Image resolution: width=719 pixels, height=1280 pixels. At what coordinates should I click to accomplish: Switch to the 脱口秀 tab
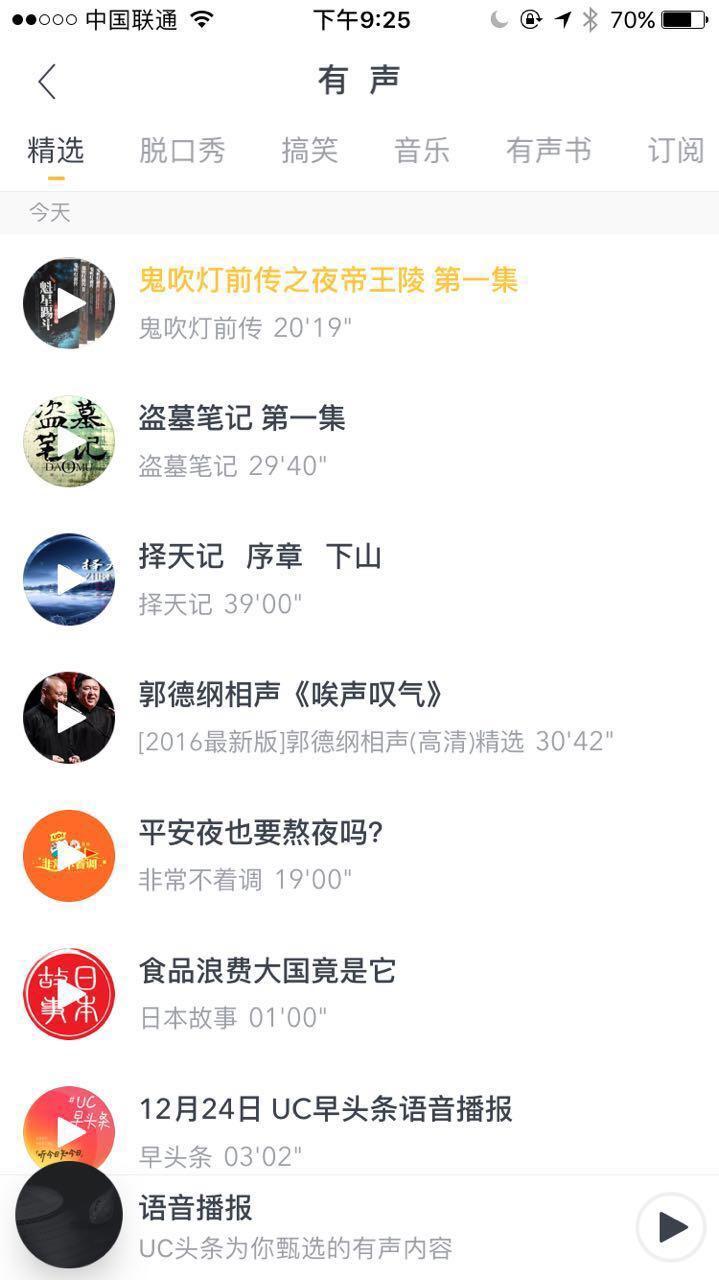(x=182, y=151)
